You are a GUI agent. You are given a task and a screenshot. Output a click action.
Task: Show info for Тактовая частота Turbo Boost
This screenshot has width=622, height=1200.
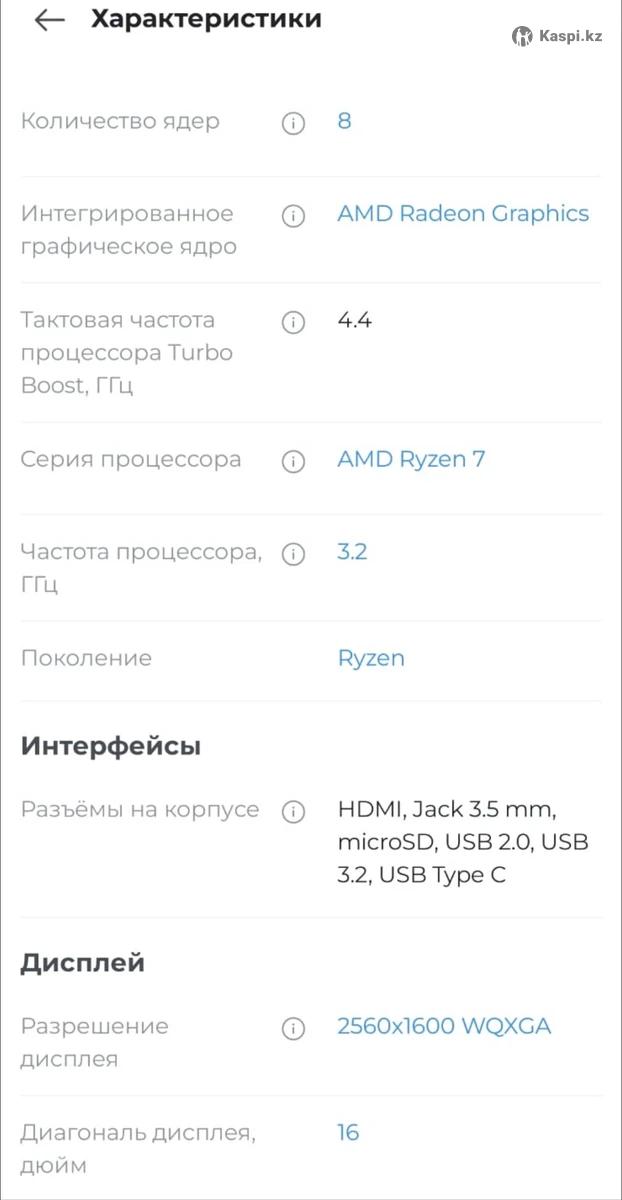[293, 322]
